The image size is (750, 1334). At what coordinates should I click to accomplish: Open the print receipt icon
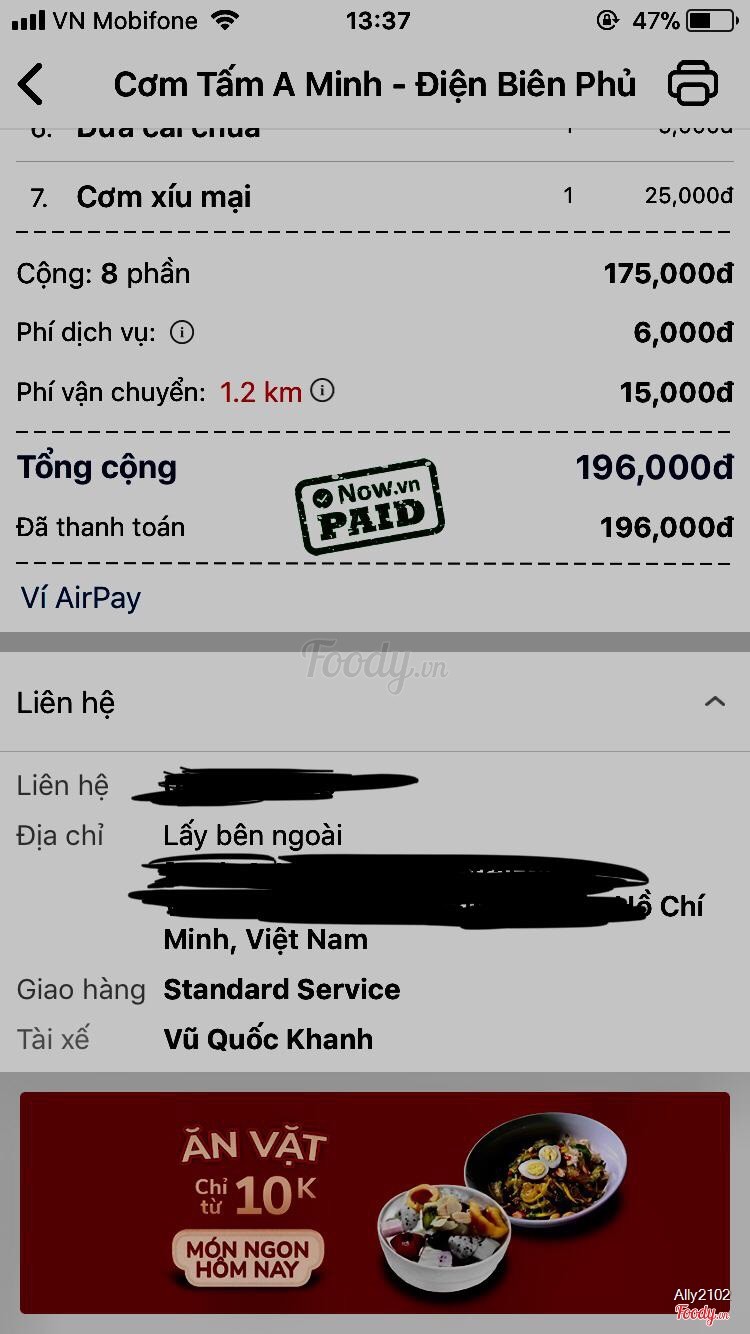tap(693, 84)
